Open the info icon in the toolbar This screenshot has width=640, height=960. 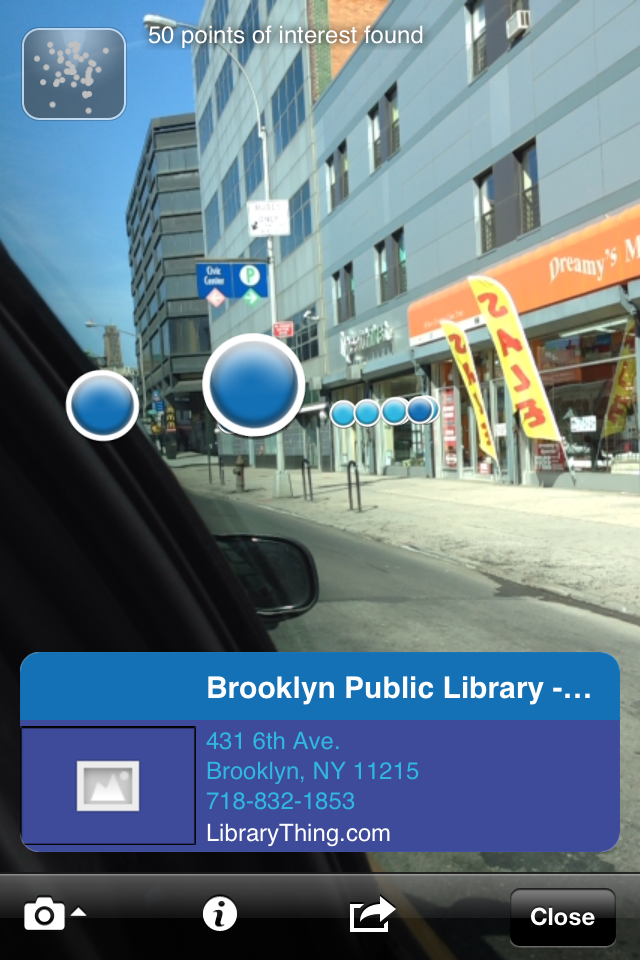(219, 914)
